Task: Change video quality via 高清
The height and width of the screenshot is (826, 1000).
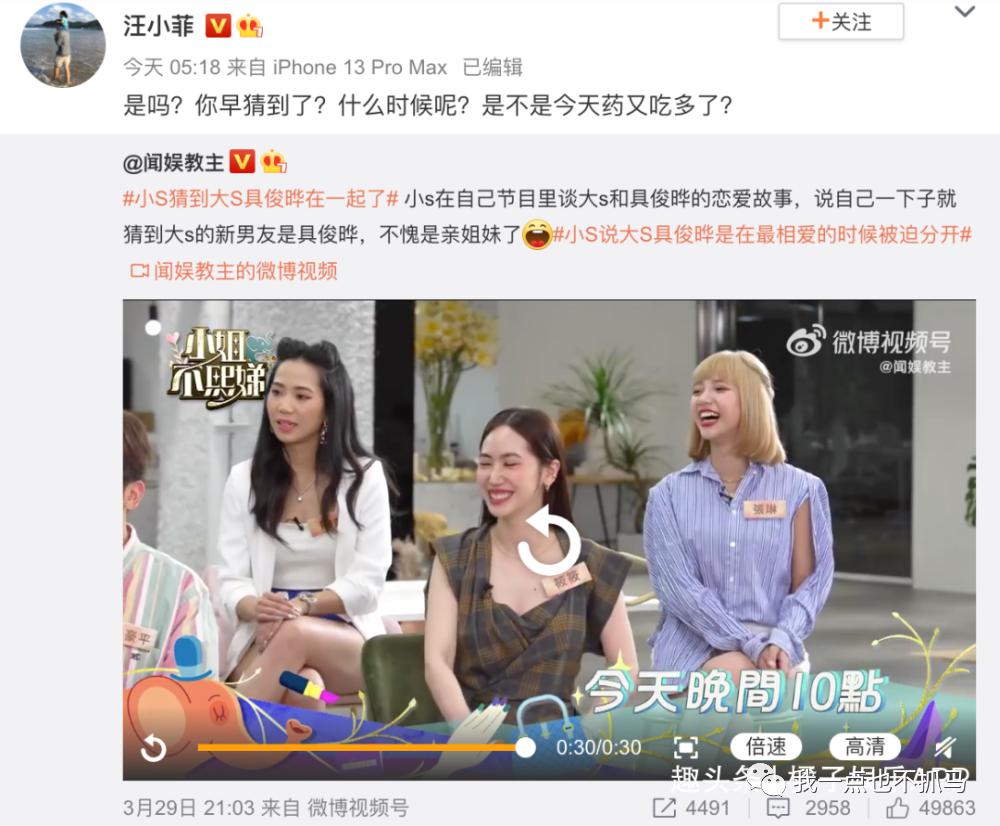Action: click(865, 746)
